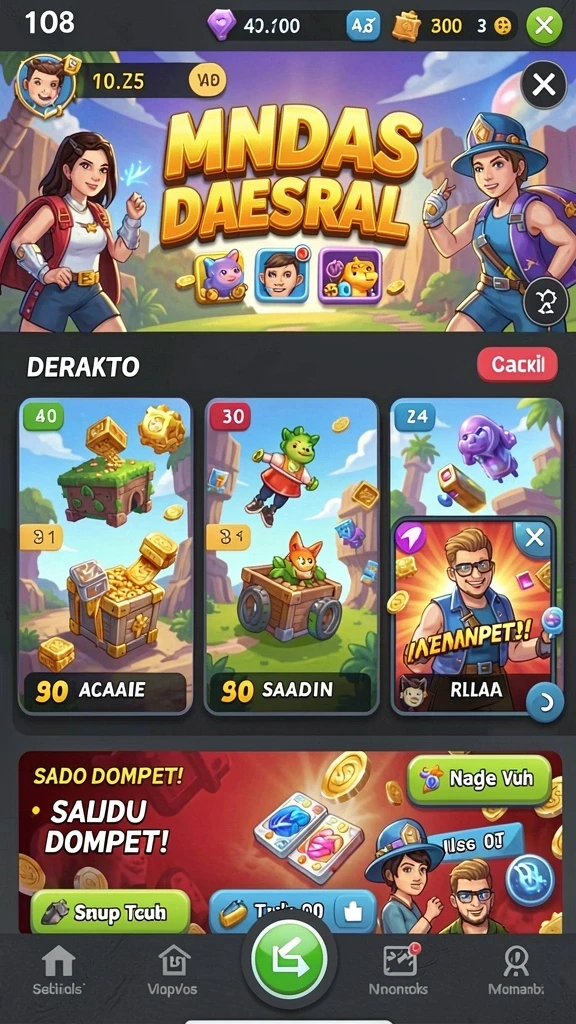Tap the central green arrow button
This screenshot has width=576, height=1024.
[x=288, y=959]
